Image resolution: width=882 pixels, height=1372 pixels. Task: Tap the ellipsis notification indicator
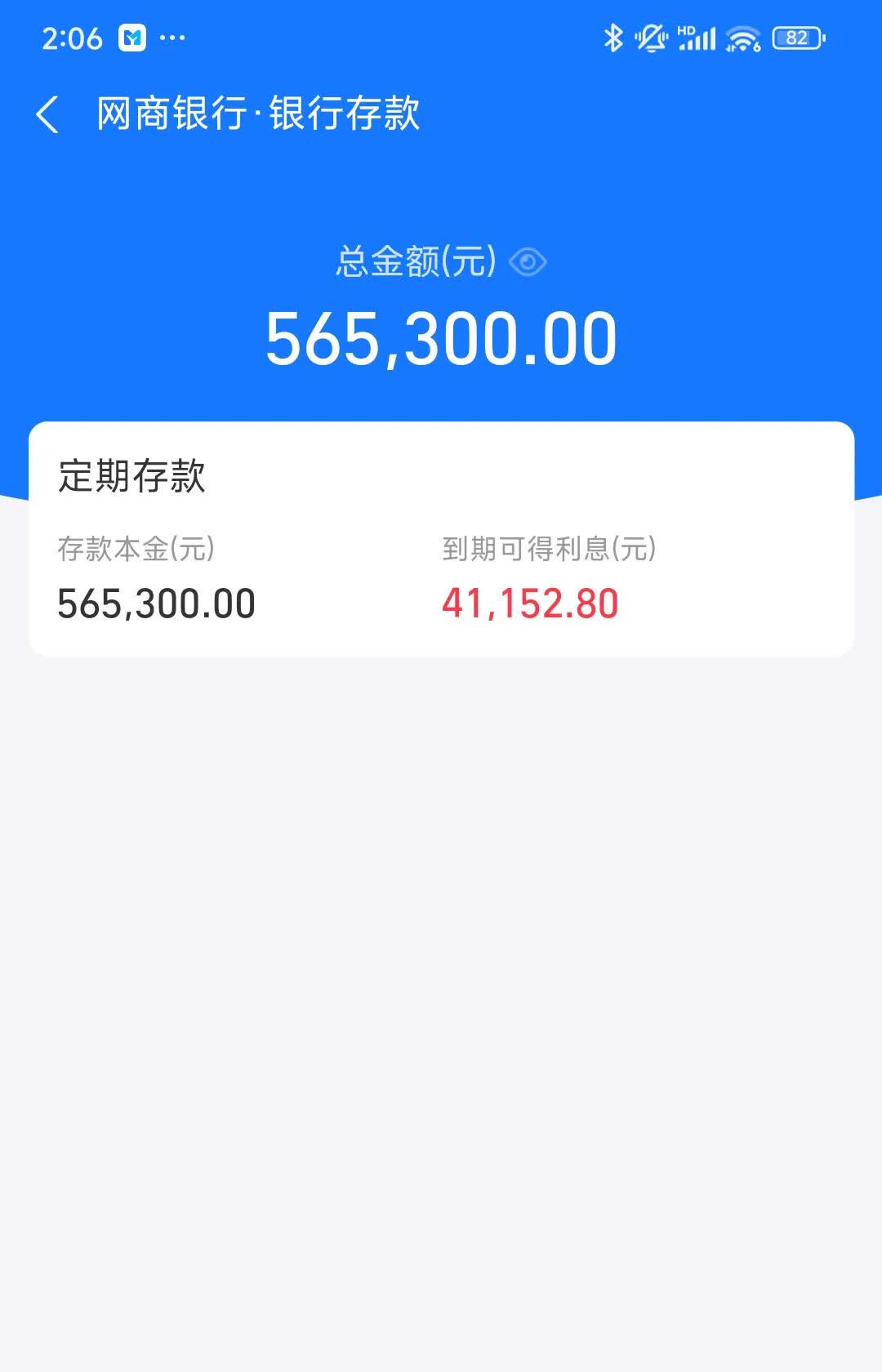point(174,37)
